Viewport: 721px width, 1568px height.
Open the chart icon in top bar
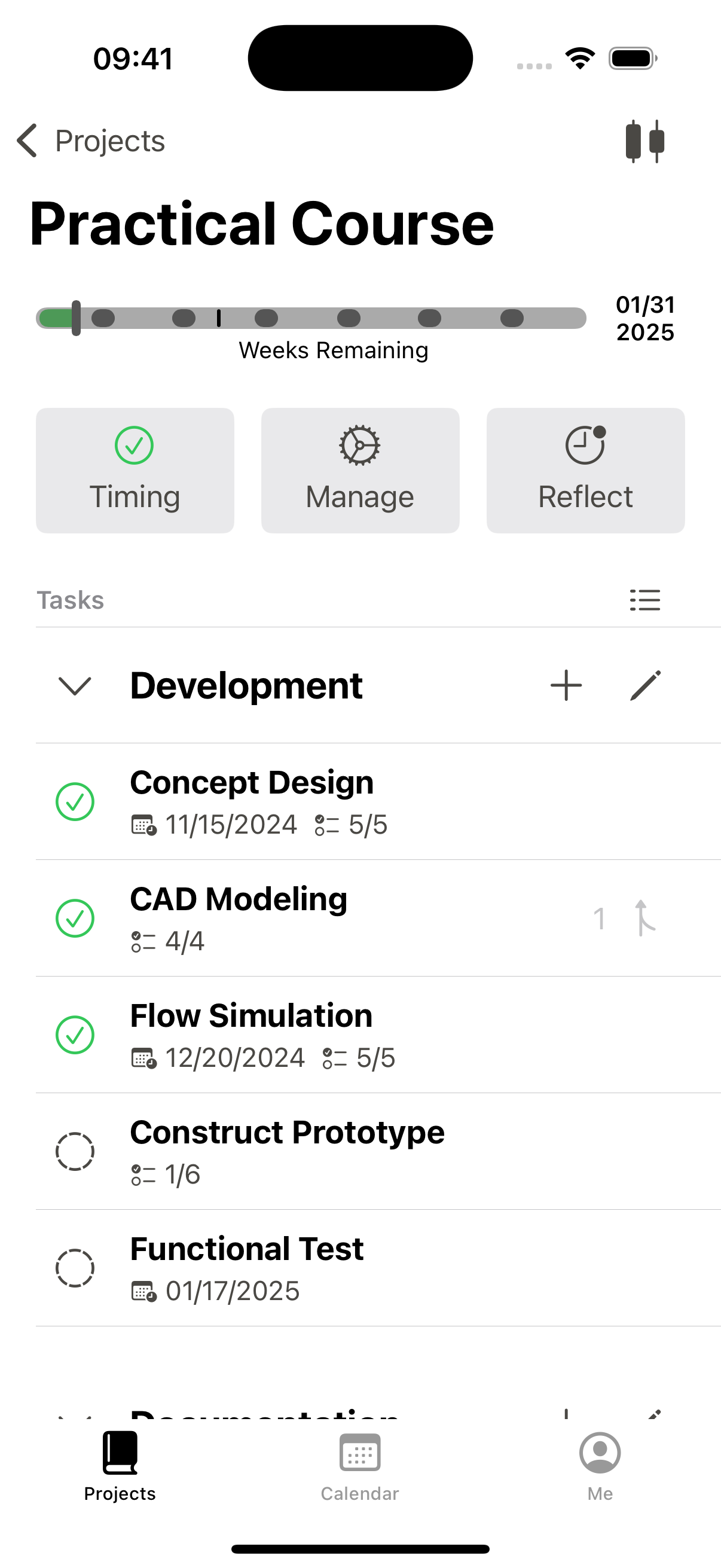(x=645, y=141)
